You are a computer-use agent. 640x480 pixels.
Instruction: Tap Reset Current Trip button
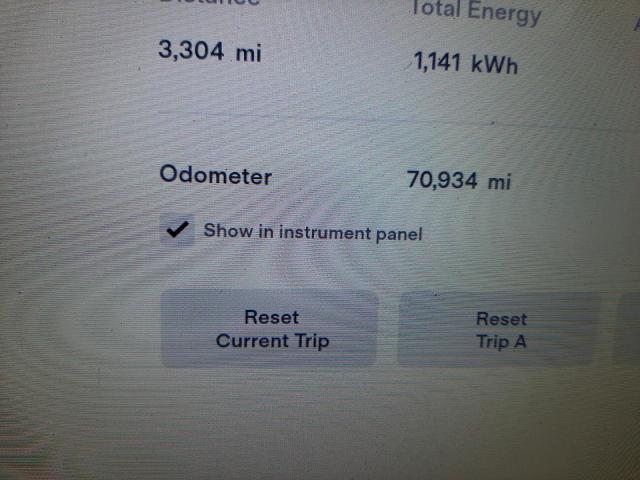pos(271,329)
